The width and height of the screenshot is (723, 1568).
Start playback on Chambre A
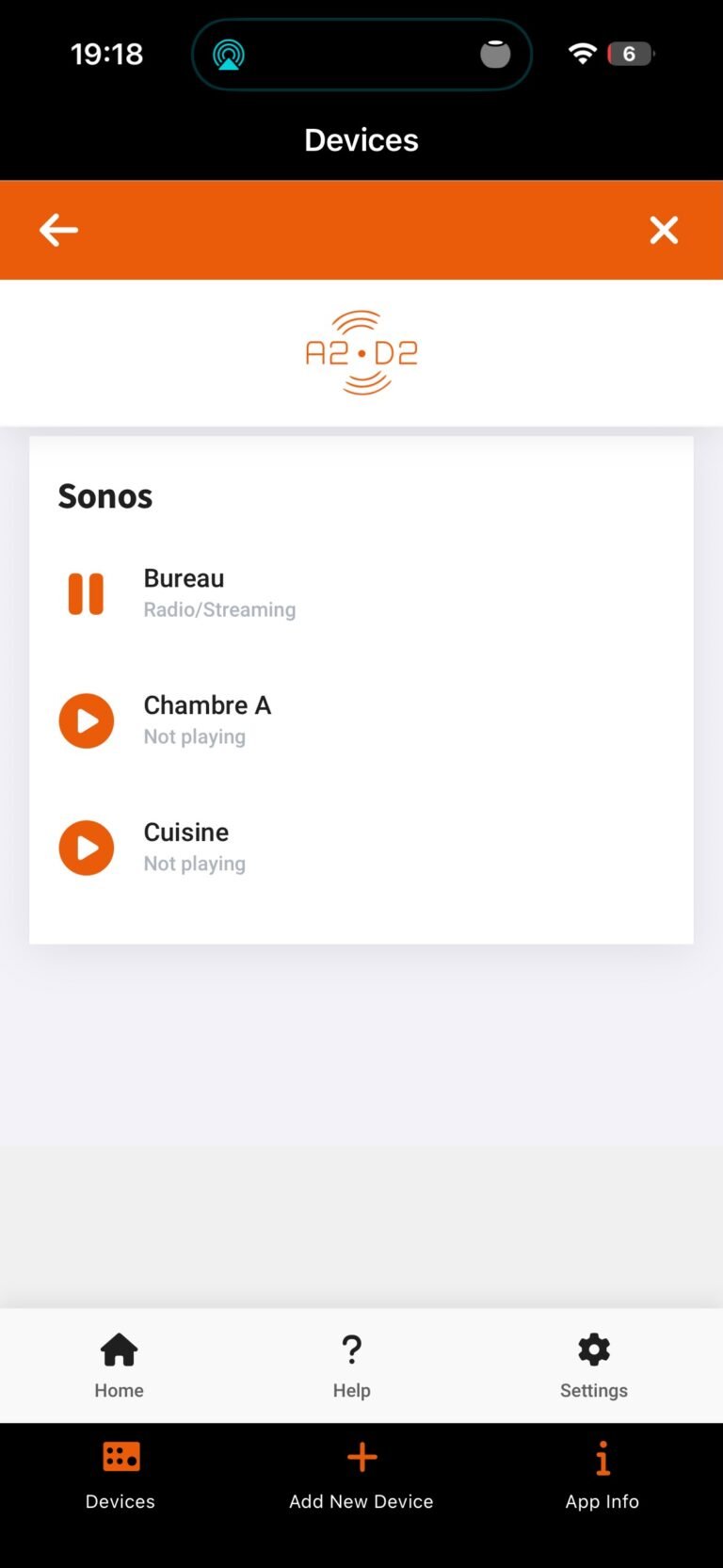pos(87,721)
